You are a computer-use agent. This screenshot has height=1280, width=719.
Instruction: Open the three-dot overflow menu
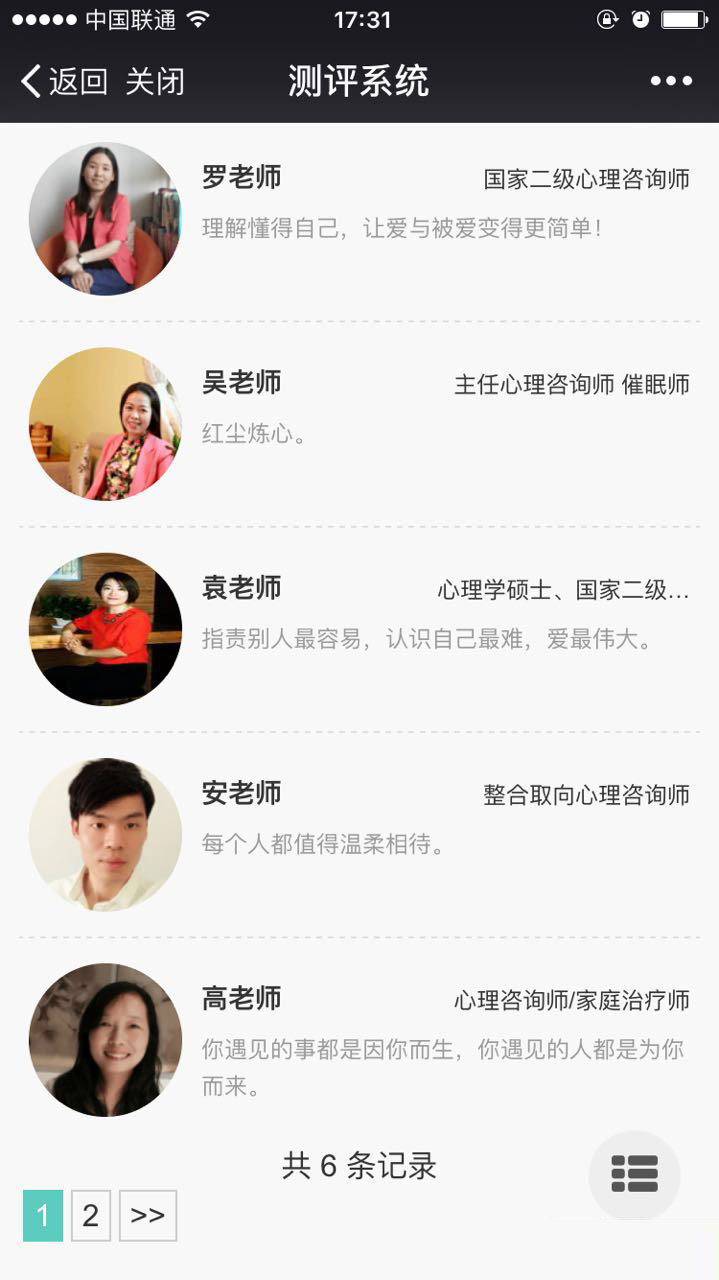tap(671, 81)
